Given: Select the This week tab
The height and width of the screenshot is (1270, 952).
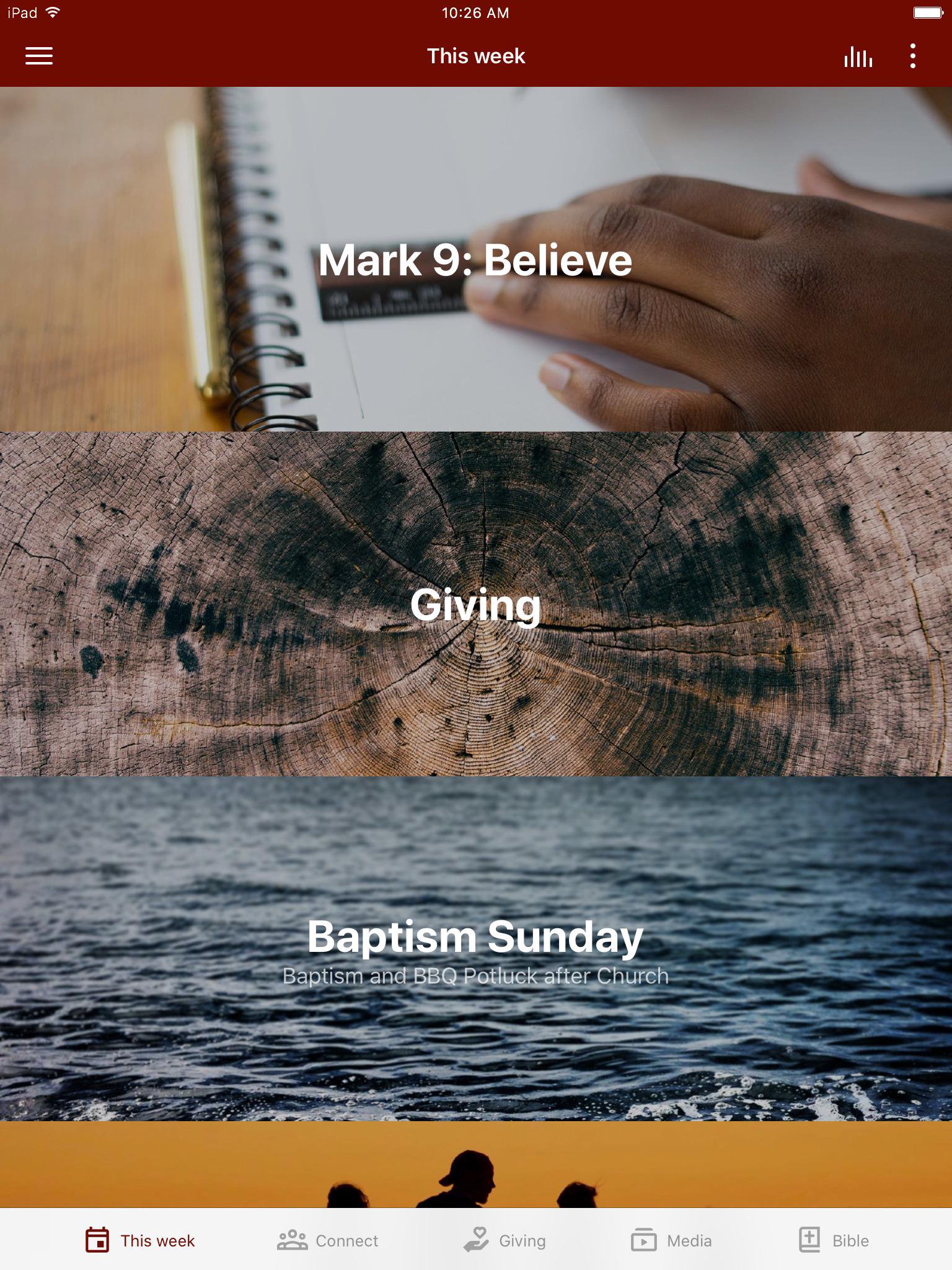Looking at the screenshot, I should (140, 1240).
